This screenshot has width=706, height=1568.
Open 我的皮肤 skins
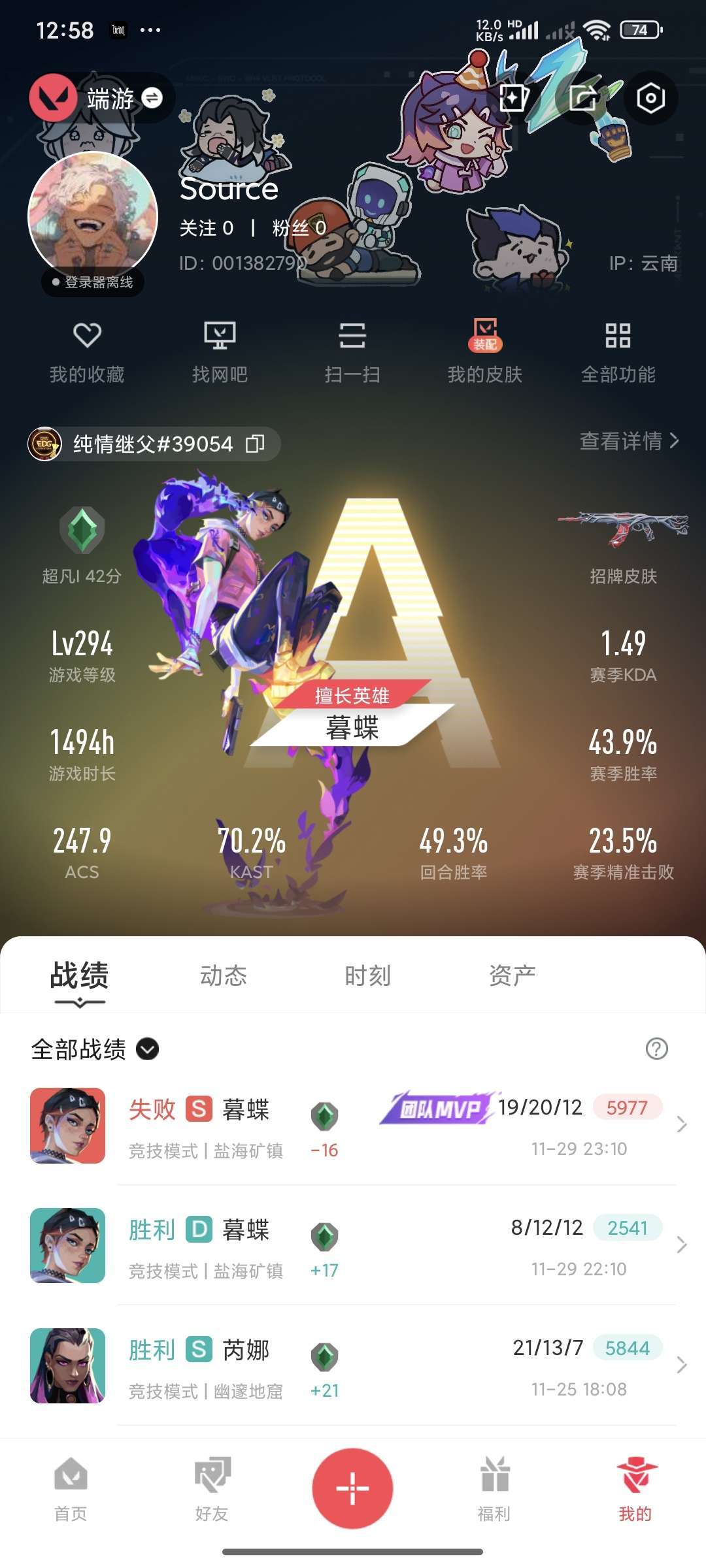click(485, 352)
